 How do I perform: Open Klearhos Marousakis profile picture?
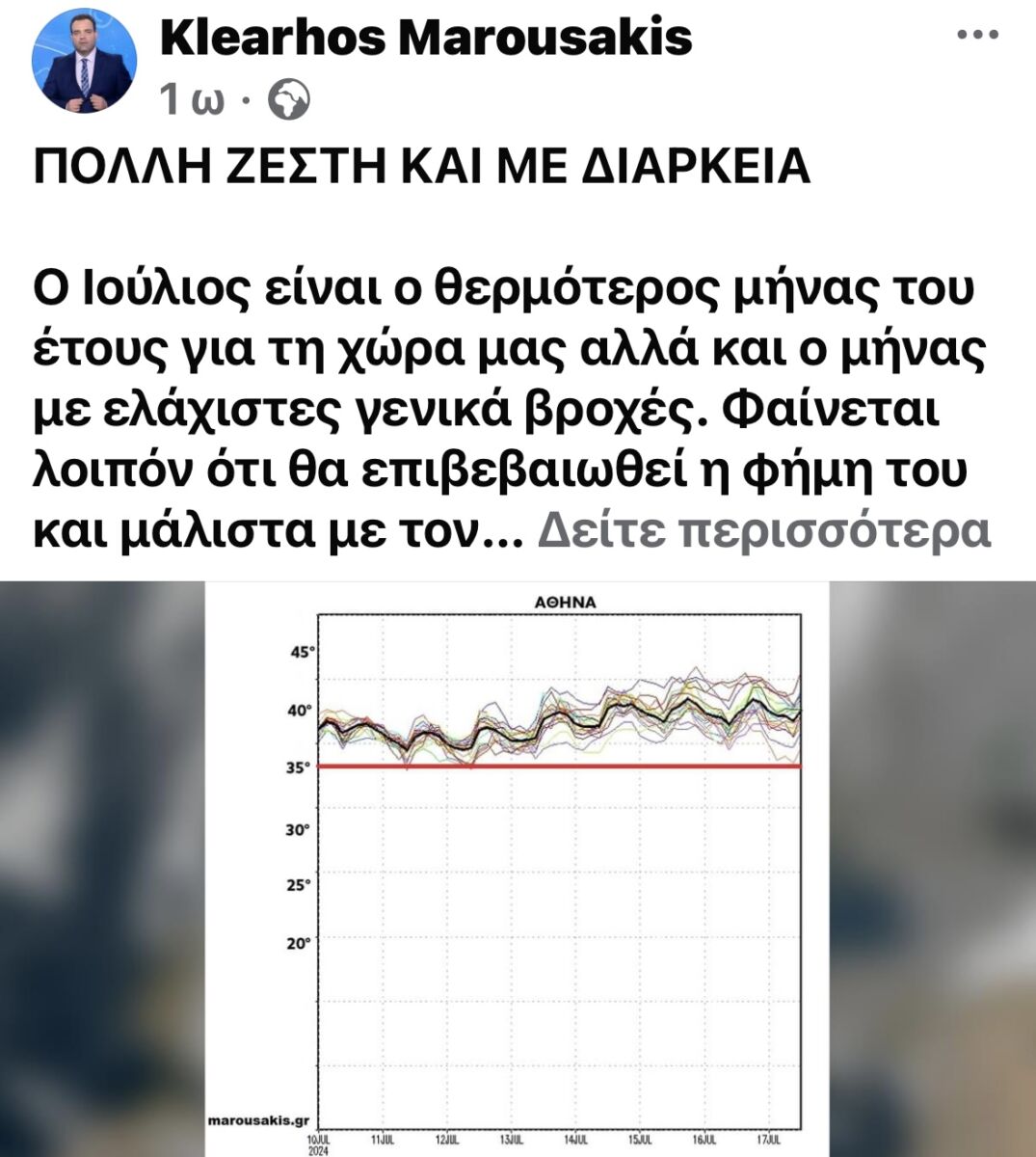tap(84, 64)
